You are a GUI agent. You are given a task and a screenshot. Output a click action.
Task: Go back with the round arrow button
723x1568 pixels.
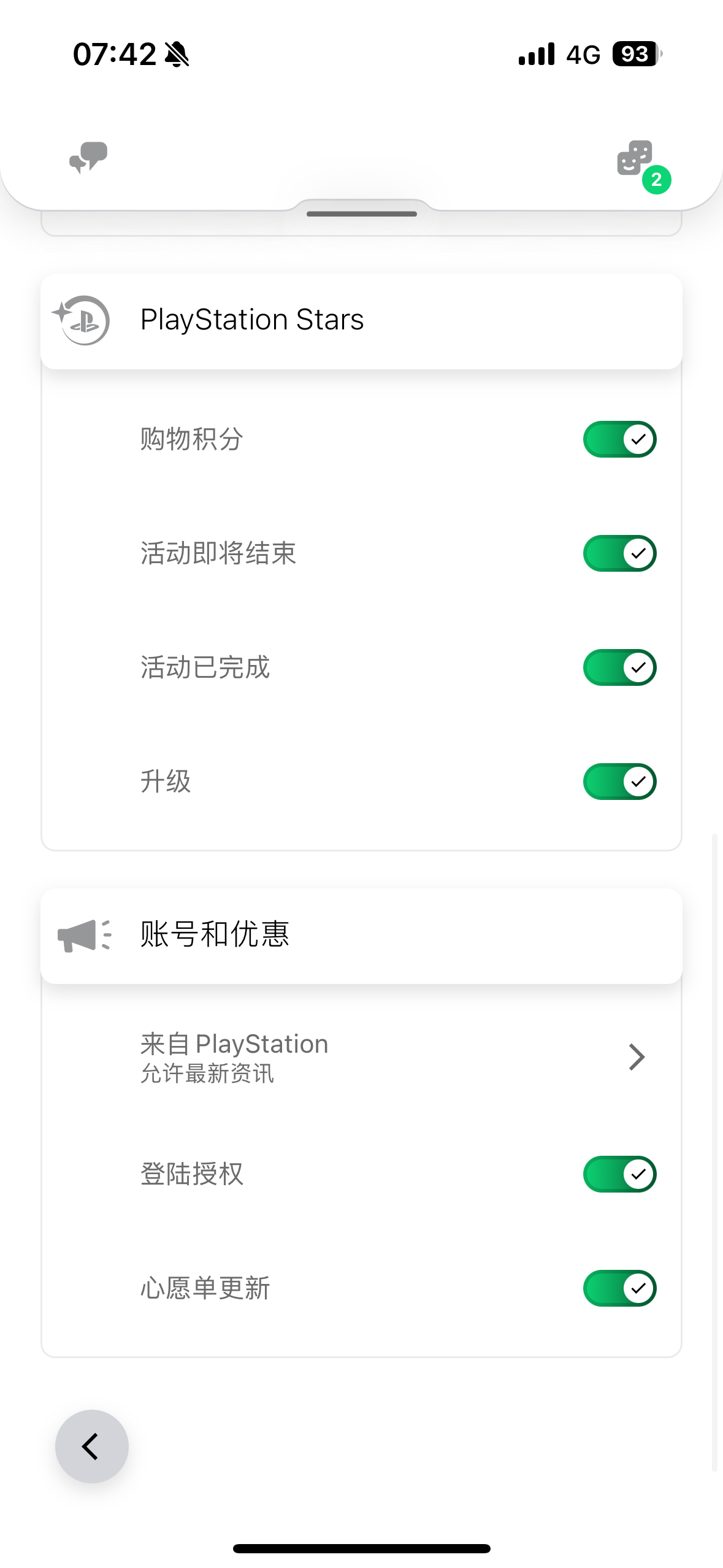coord(92,1447)
